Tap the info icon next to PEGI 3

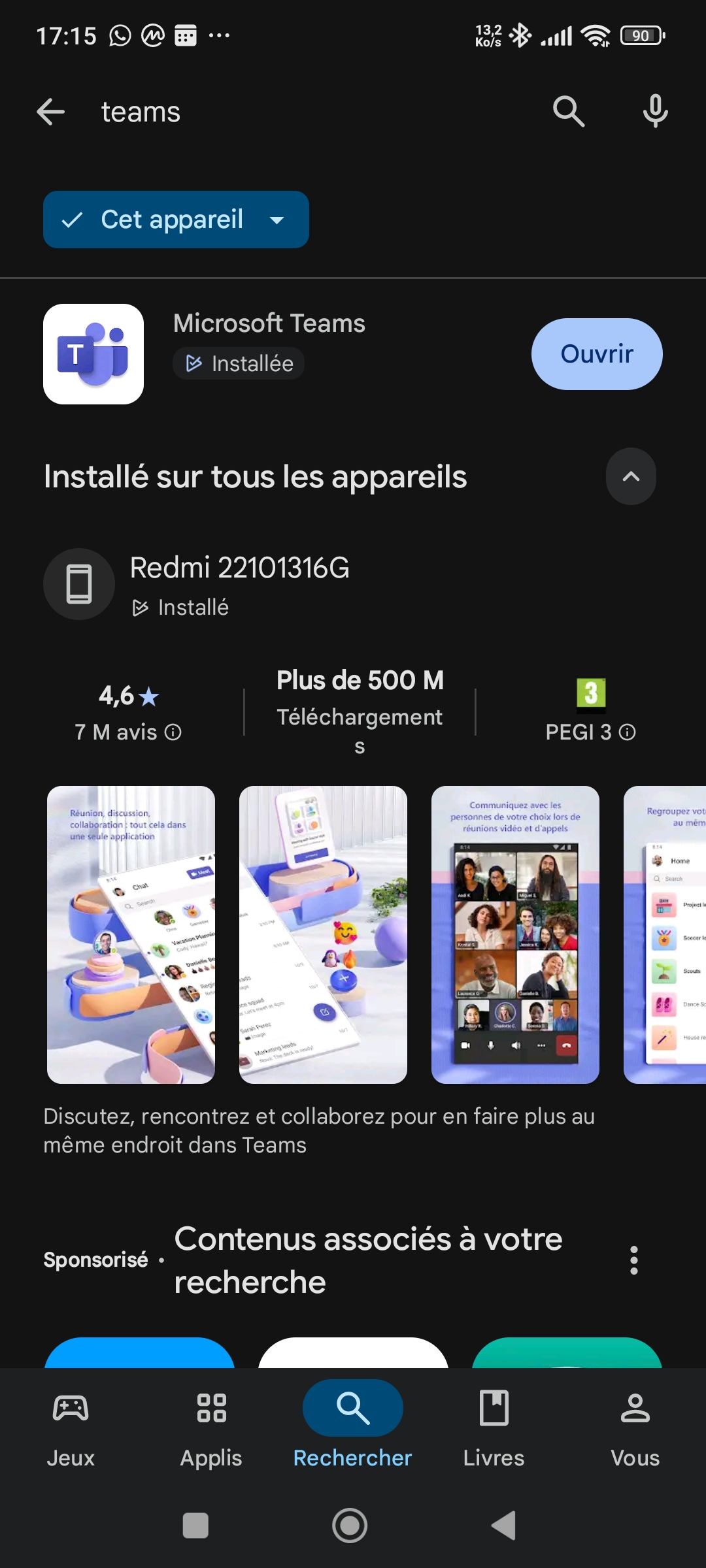[x=626, y=732]
